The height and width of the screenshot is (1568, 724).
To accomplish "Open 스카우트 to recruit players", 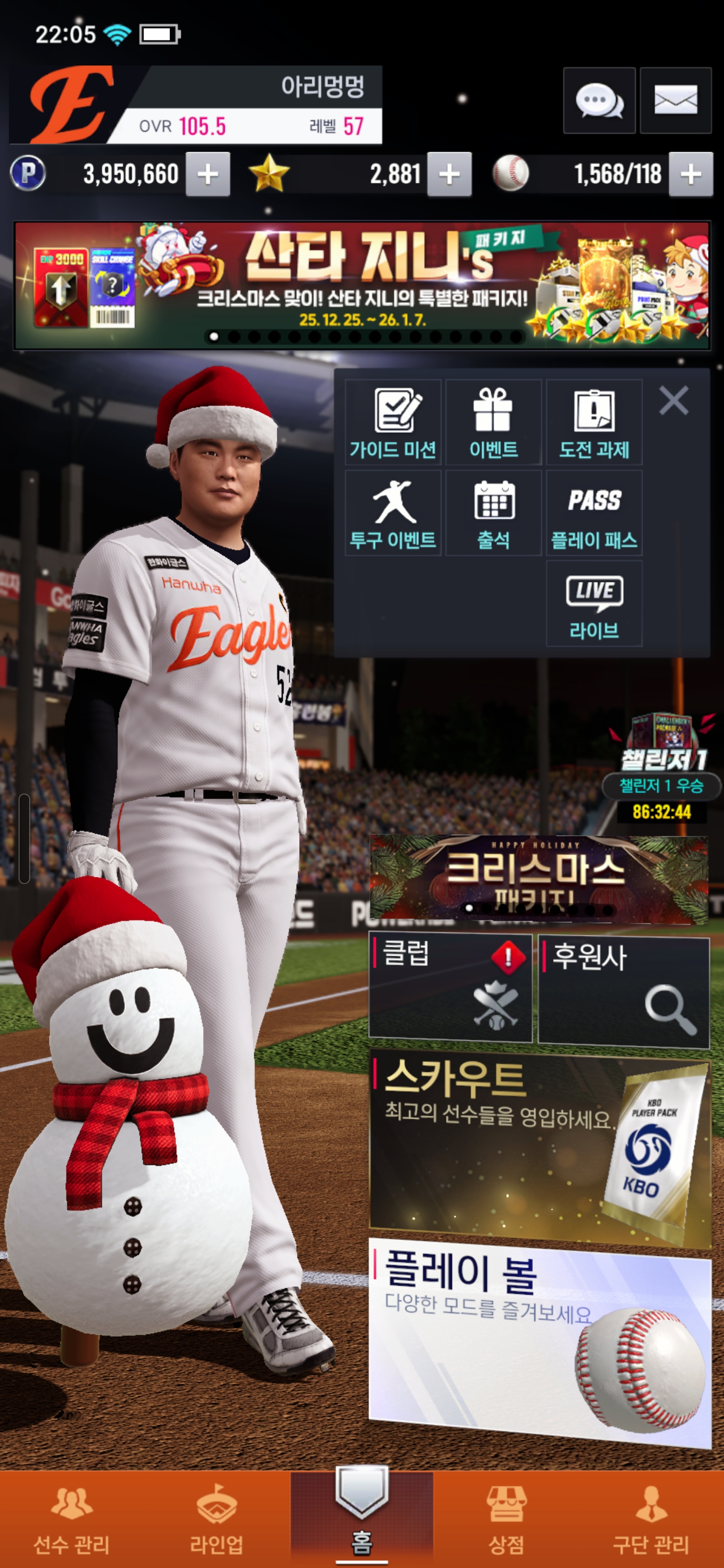I will [539, 1147].
